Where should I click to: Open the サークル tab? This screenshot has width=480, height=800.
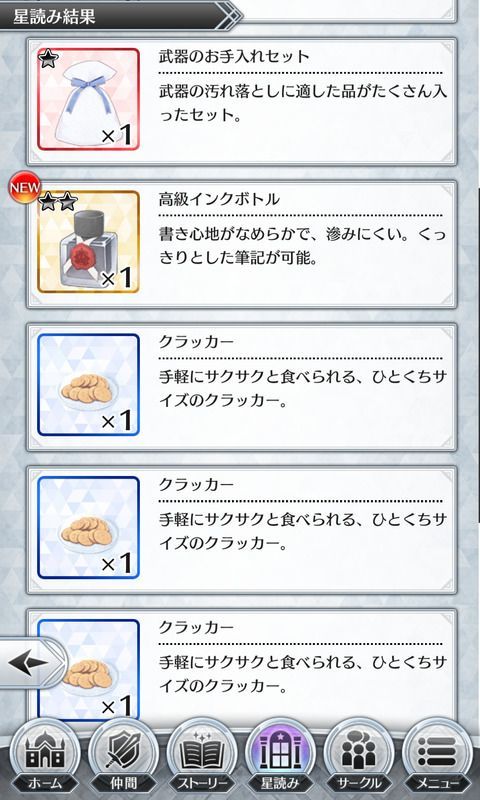359,757
